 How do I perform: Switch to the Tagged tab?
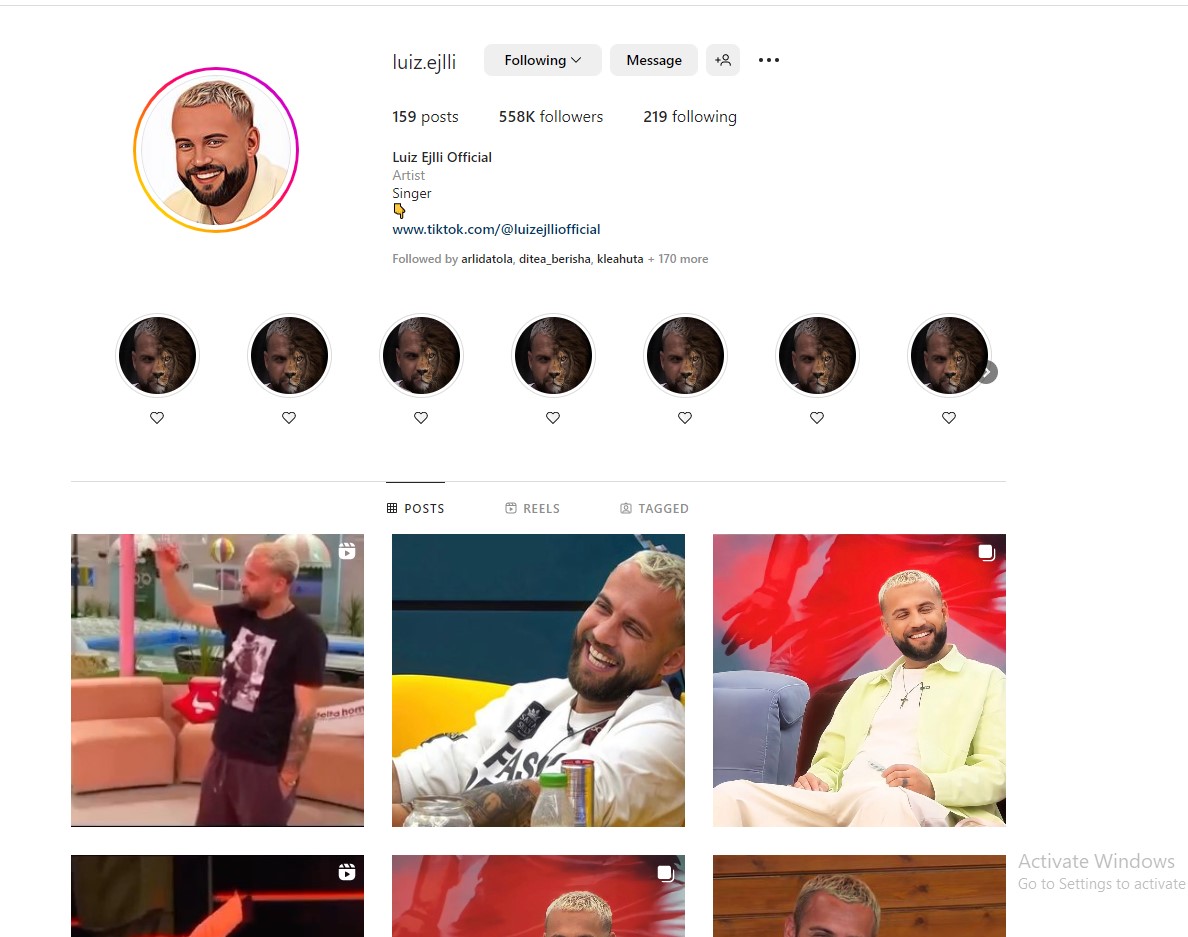654,508
